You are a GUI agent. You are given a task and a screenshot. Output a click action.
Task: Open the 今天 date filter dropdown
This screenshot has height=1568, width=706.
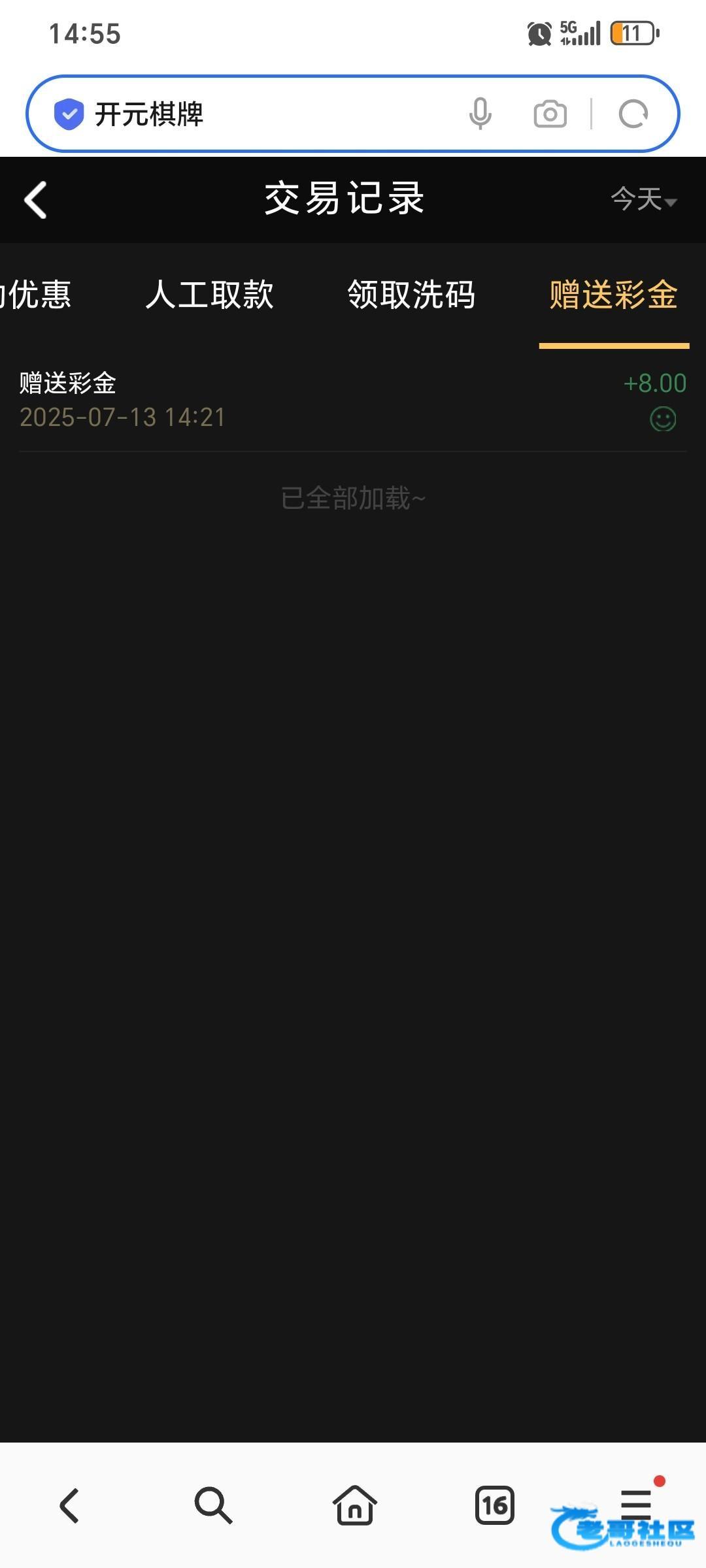point(643,199)
